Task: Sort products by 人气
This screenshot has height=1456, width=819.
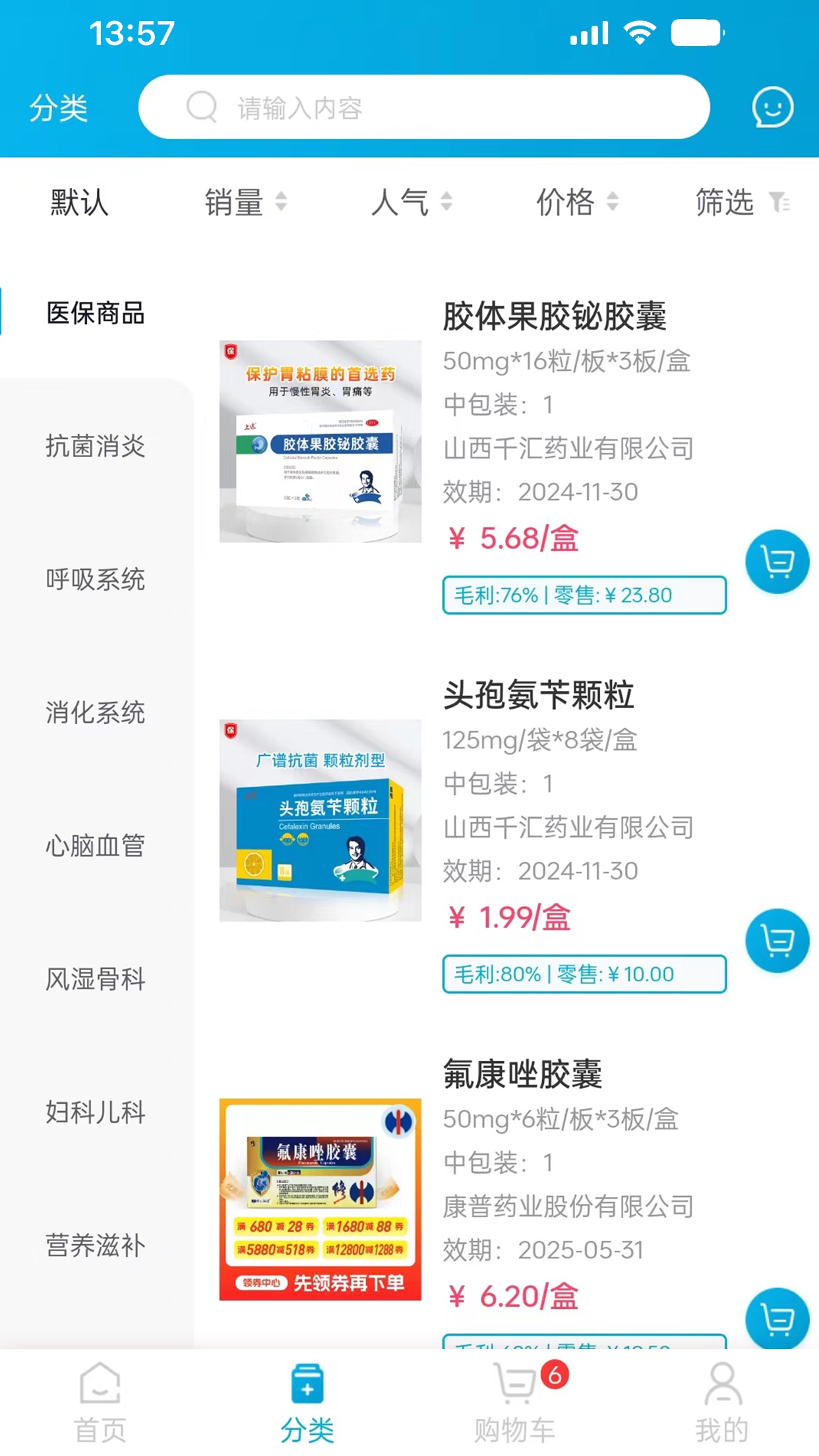Action: click(411, 202)
